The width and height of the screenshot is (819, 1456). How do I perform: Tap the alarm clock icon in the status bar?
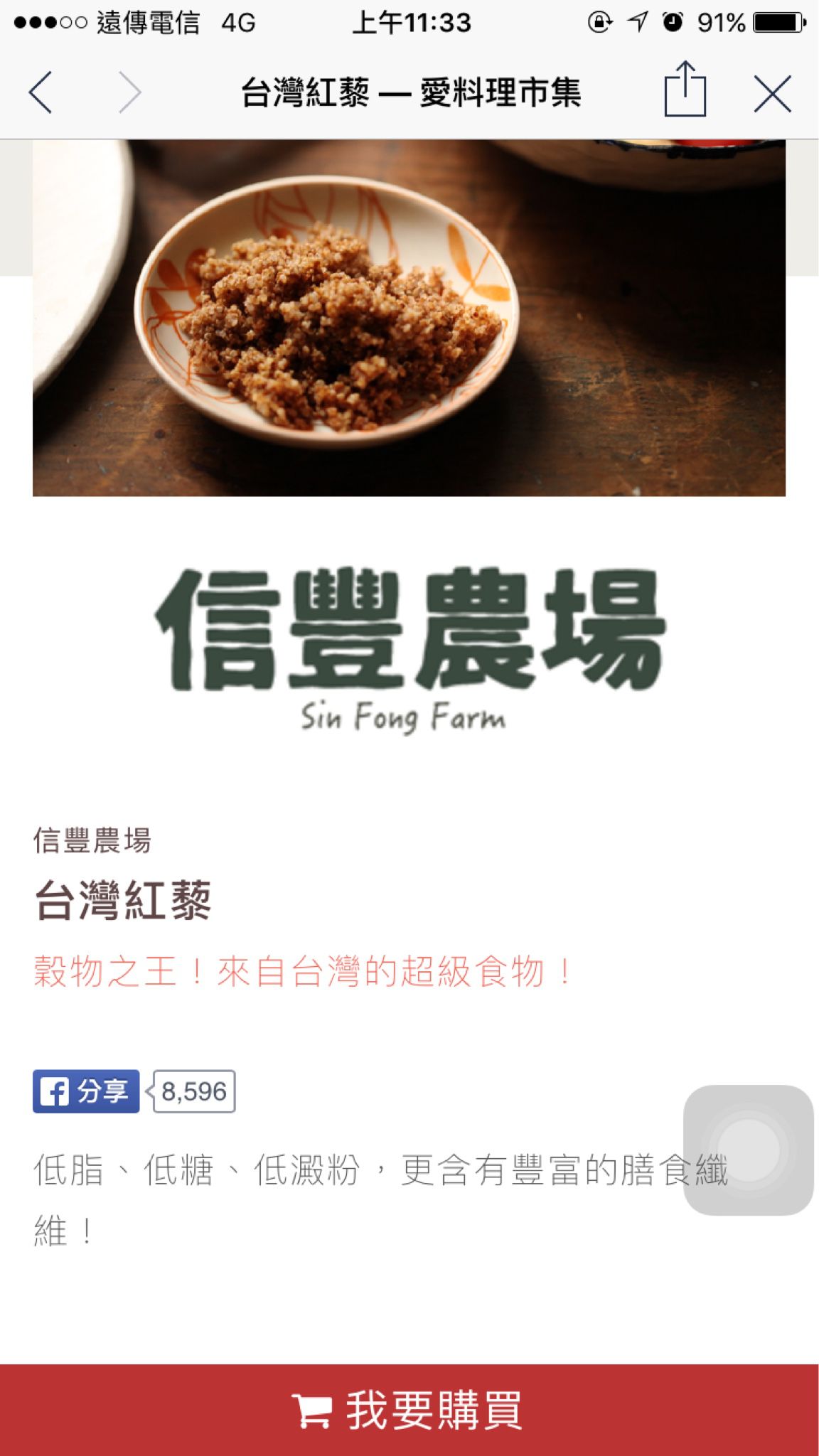click(674, 23)
